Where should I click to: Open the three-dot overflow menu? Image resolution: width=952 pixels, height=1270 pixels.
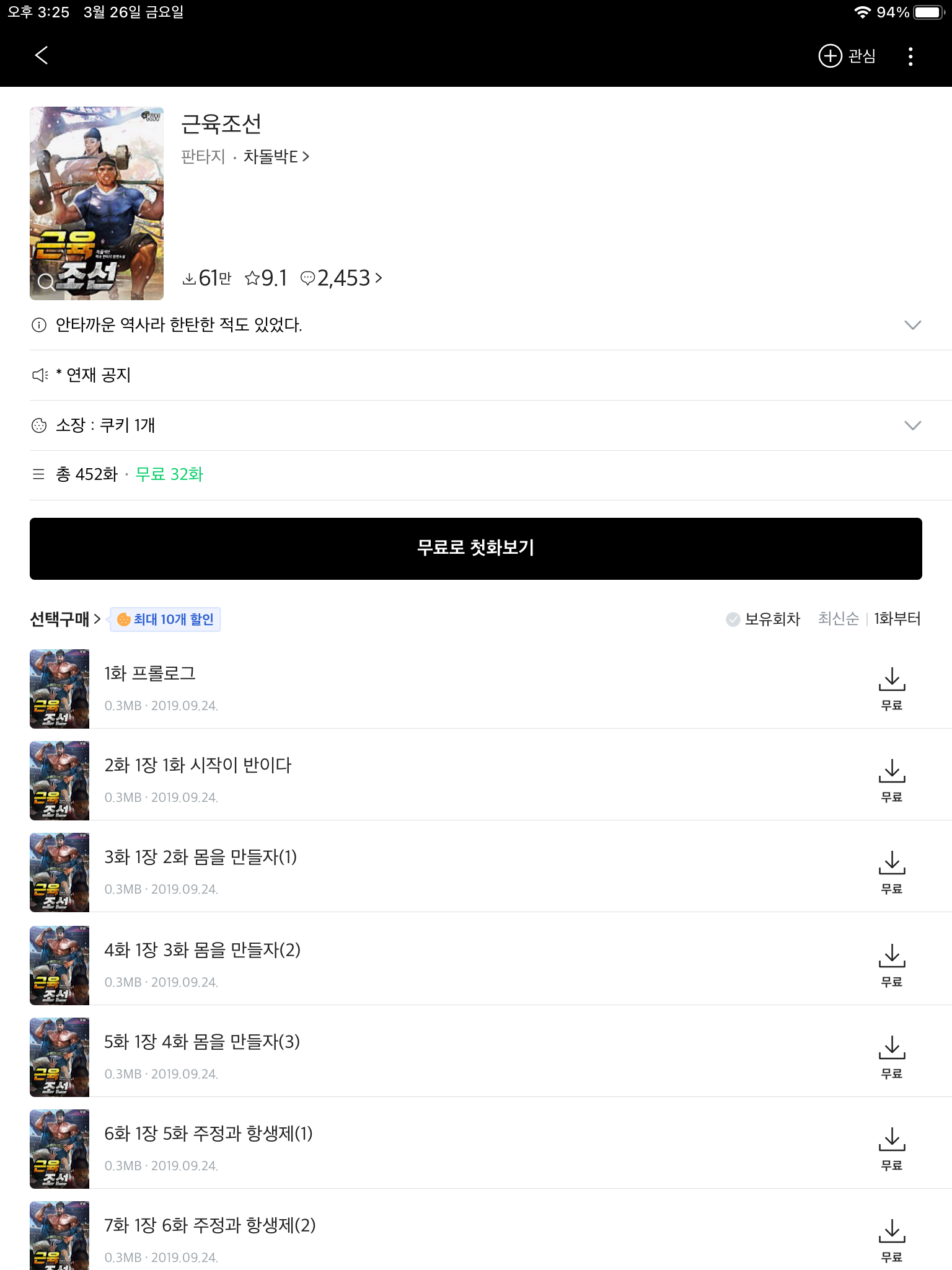point(910,56)
